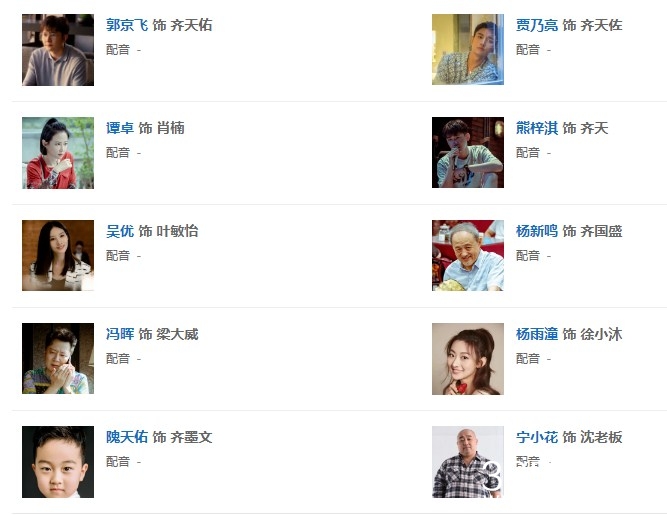The width and height of the screenshot is (667, 515).
Task: Select 杨雨潼's portrait image
Action: (467, 359)
